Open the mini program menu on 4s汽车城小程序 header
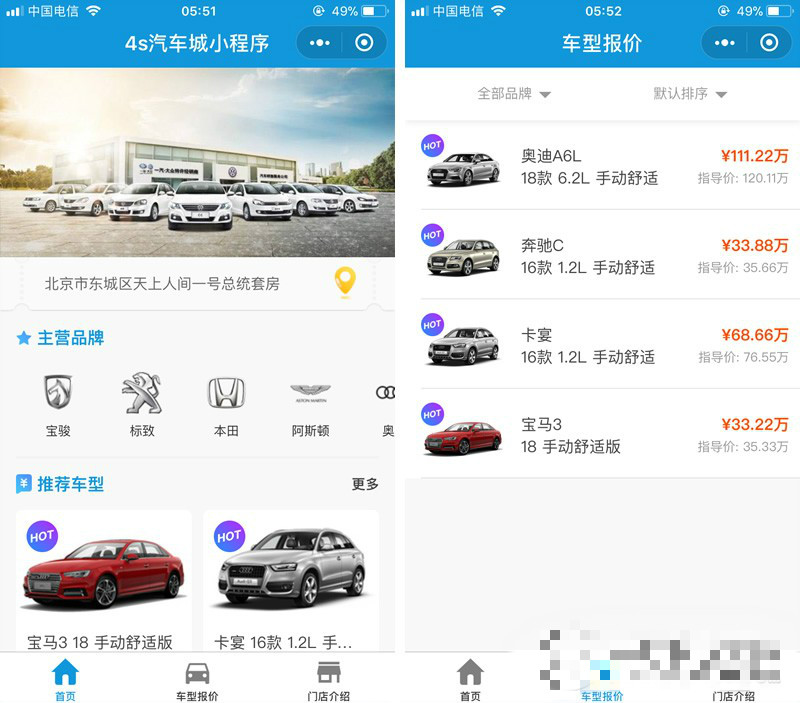The width and height of the screenshot is (800, 703). tap(320, 43)
